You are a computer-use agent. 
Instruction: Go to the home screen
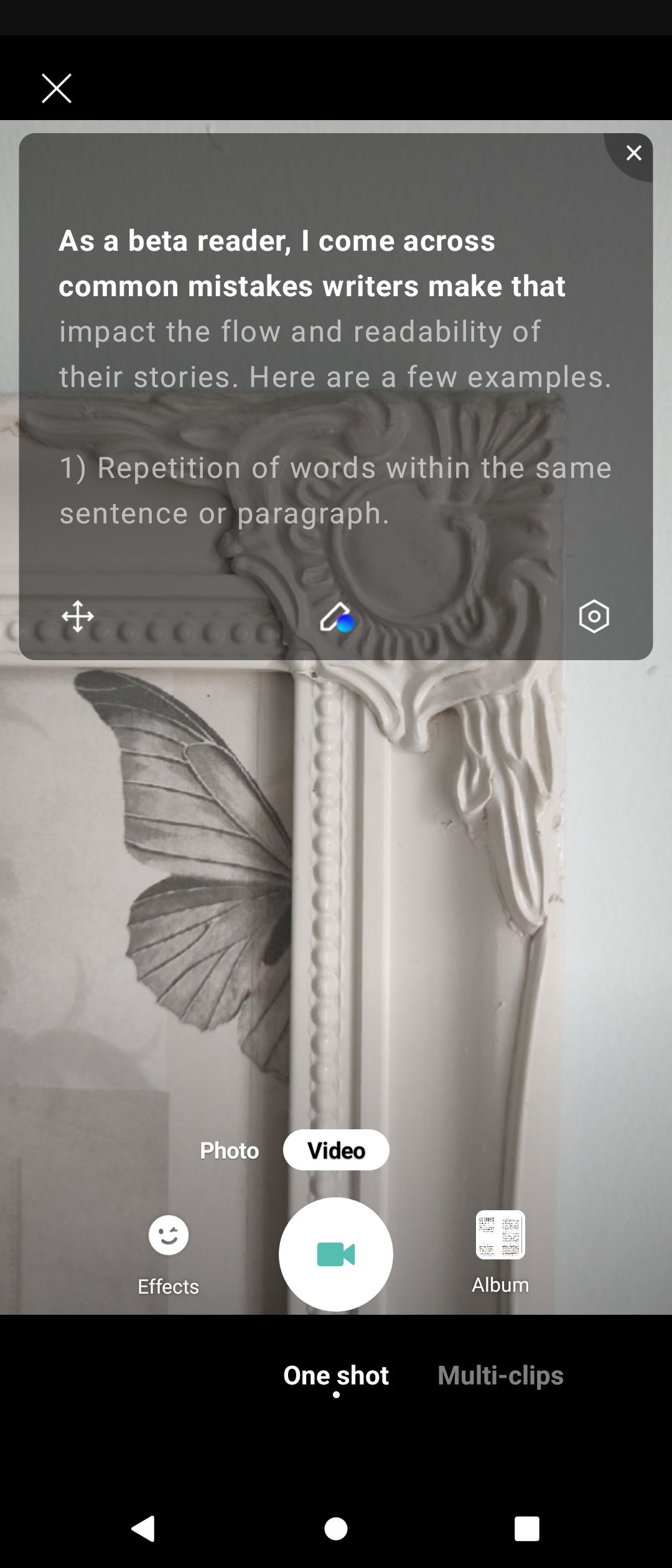(x=336, y=1528)
